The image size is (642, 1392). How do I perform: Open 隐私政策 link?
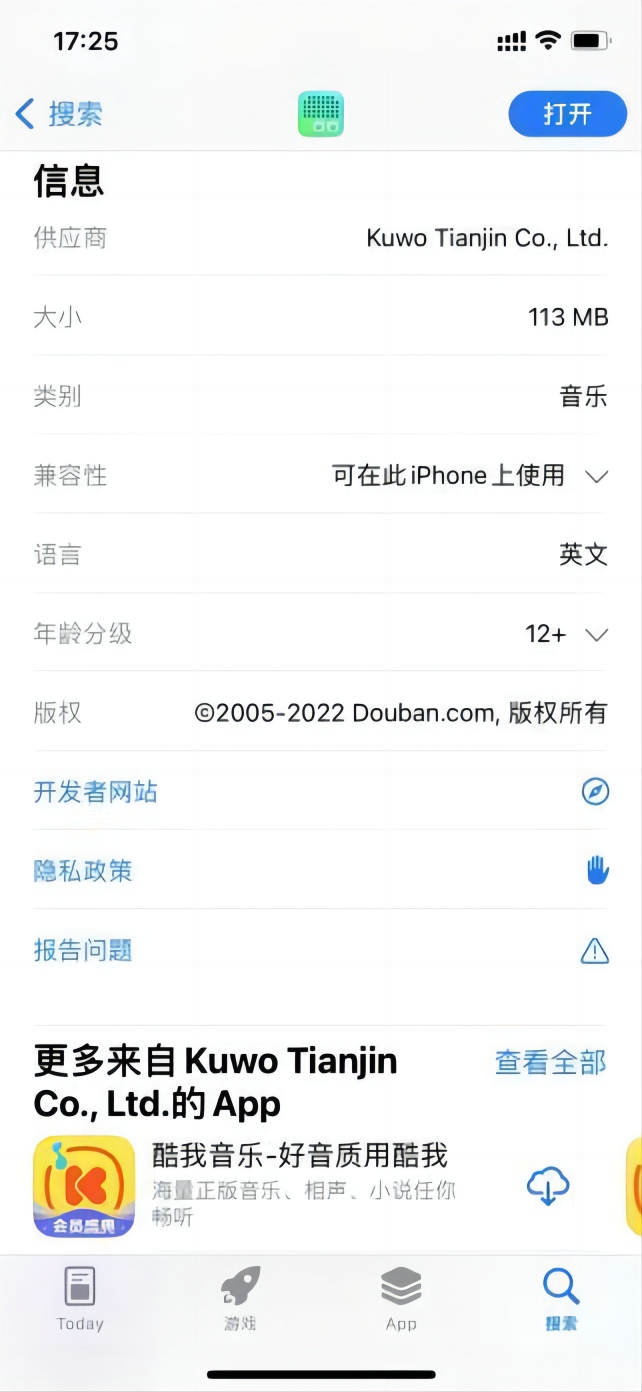83,871
